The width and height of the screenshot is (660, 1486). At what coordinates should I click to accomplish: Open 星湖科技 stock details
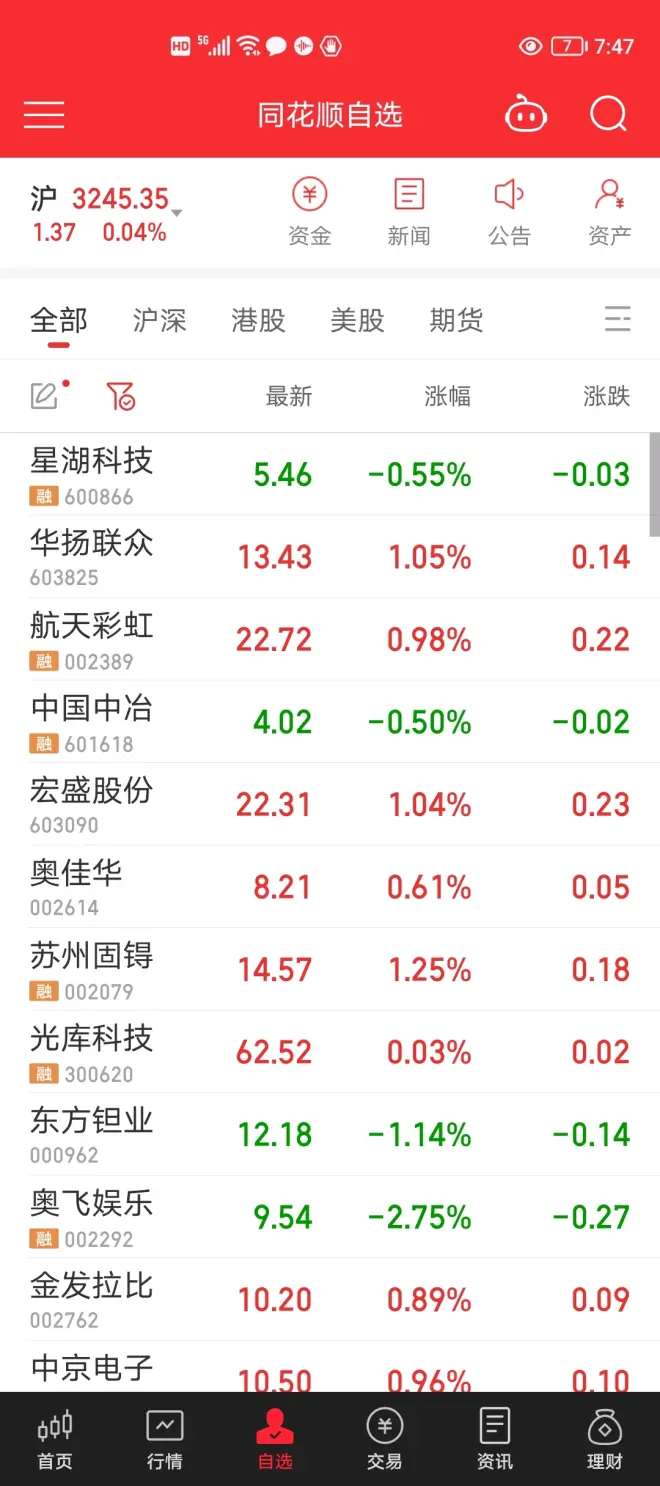[x=92, y=474]
